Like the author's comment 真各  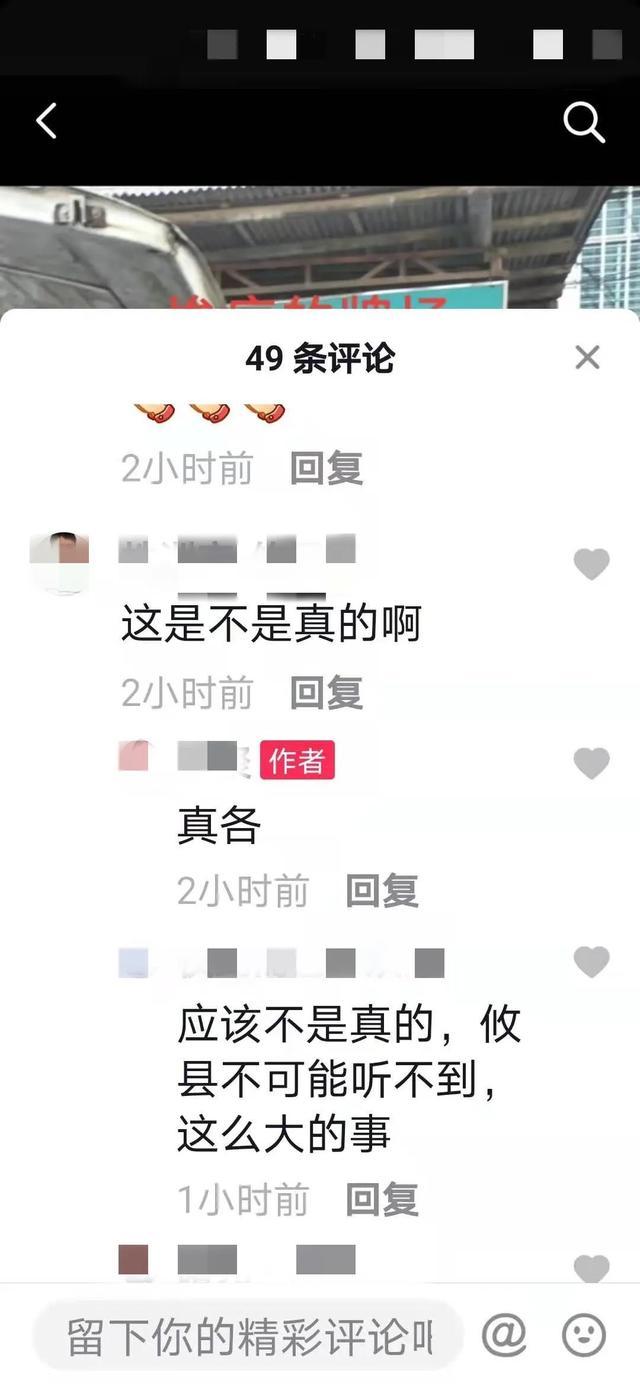(x=591, y=764)
